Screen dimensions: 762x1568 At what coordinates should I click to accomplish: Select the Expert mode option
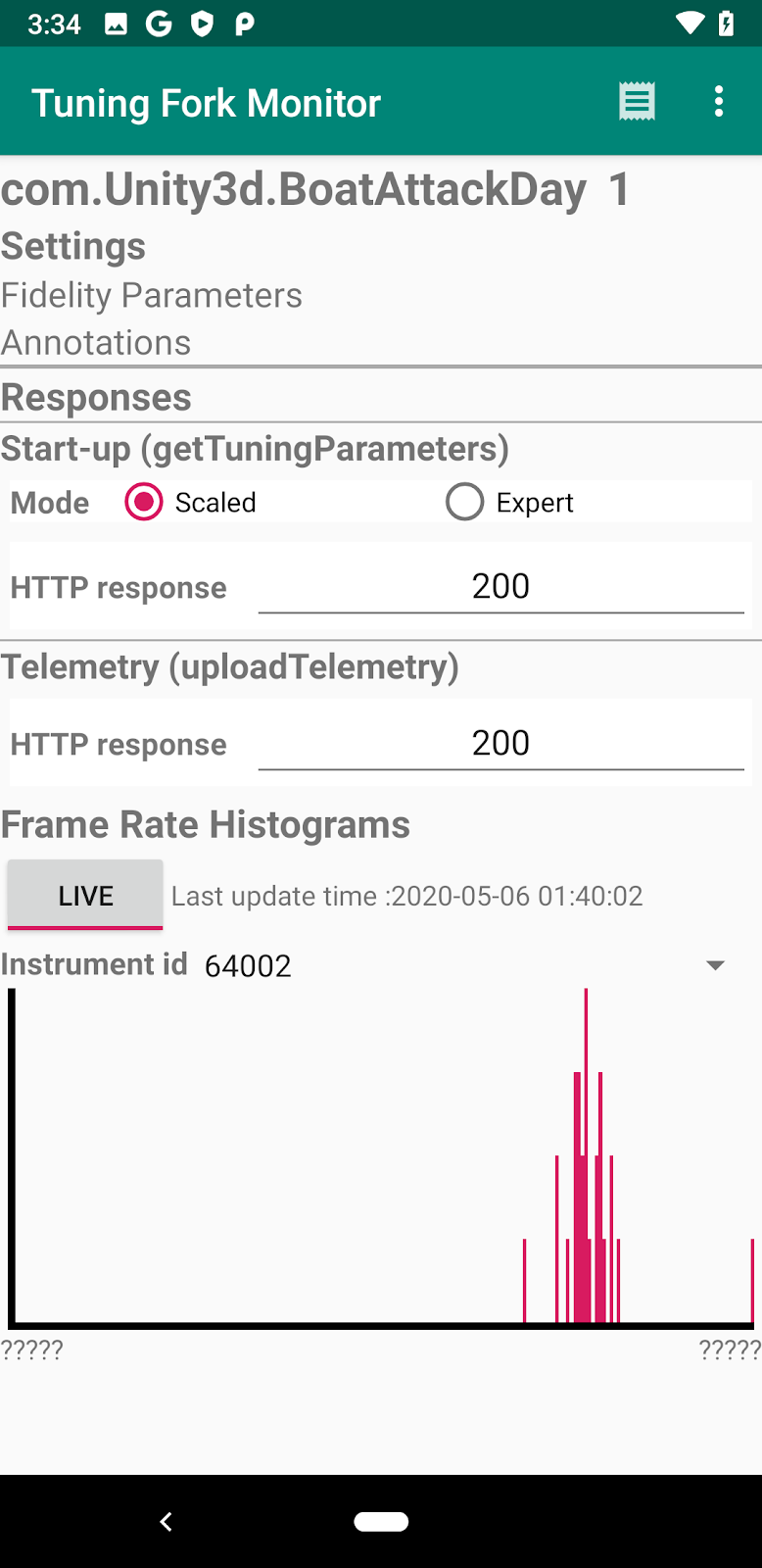tap(465, 503)
